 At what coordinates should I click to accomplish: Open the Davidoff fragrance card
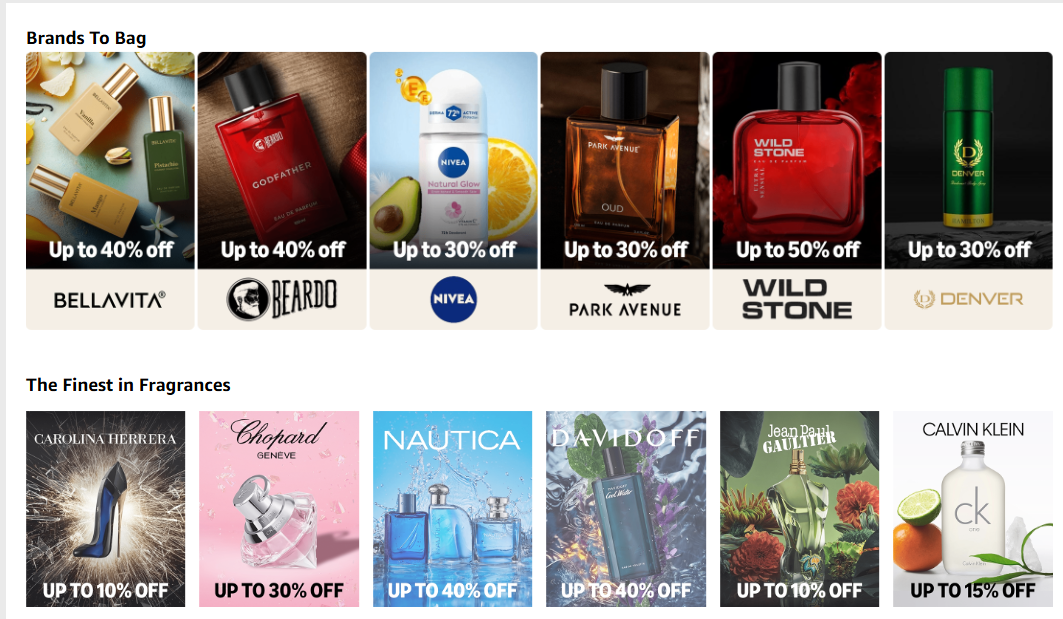626,508
